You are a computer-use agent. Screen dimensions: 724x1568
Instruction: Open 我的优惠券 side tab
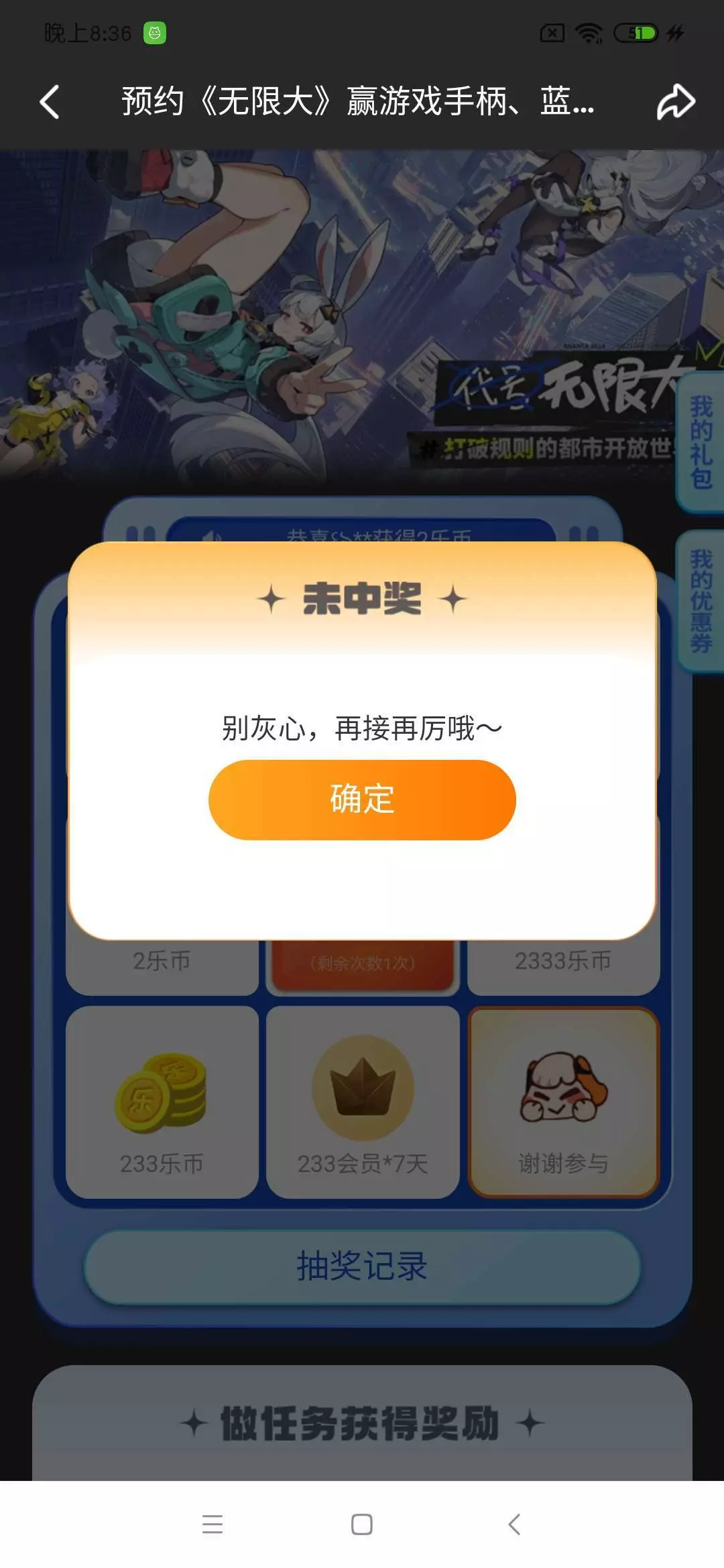(x=701, y=601)
